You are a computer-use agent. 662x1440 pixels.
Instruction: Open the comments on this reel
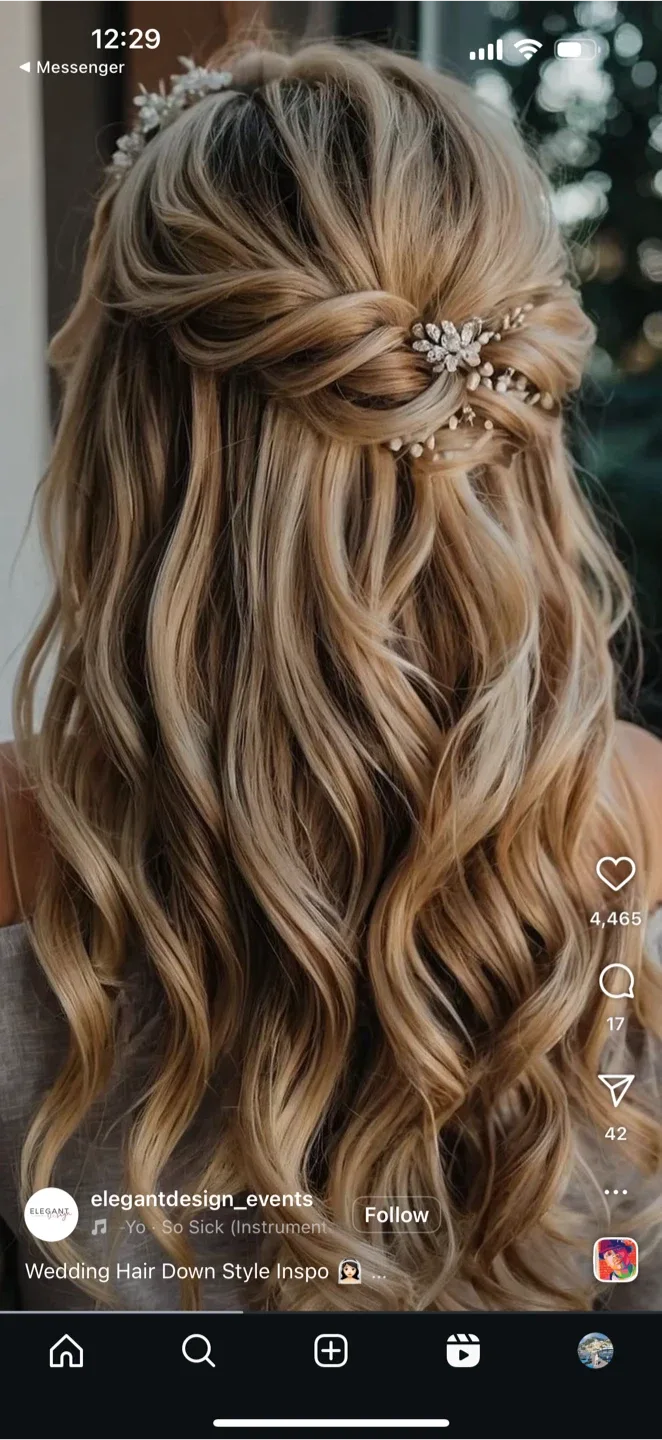tap(616, 983)
